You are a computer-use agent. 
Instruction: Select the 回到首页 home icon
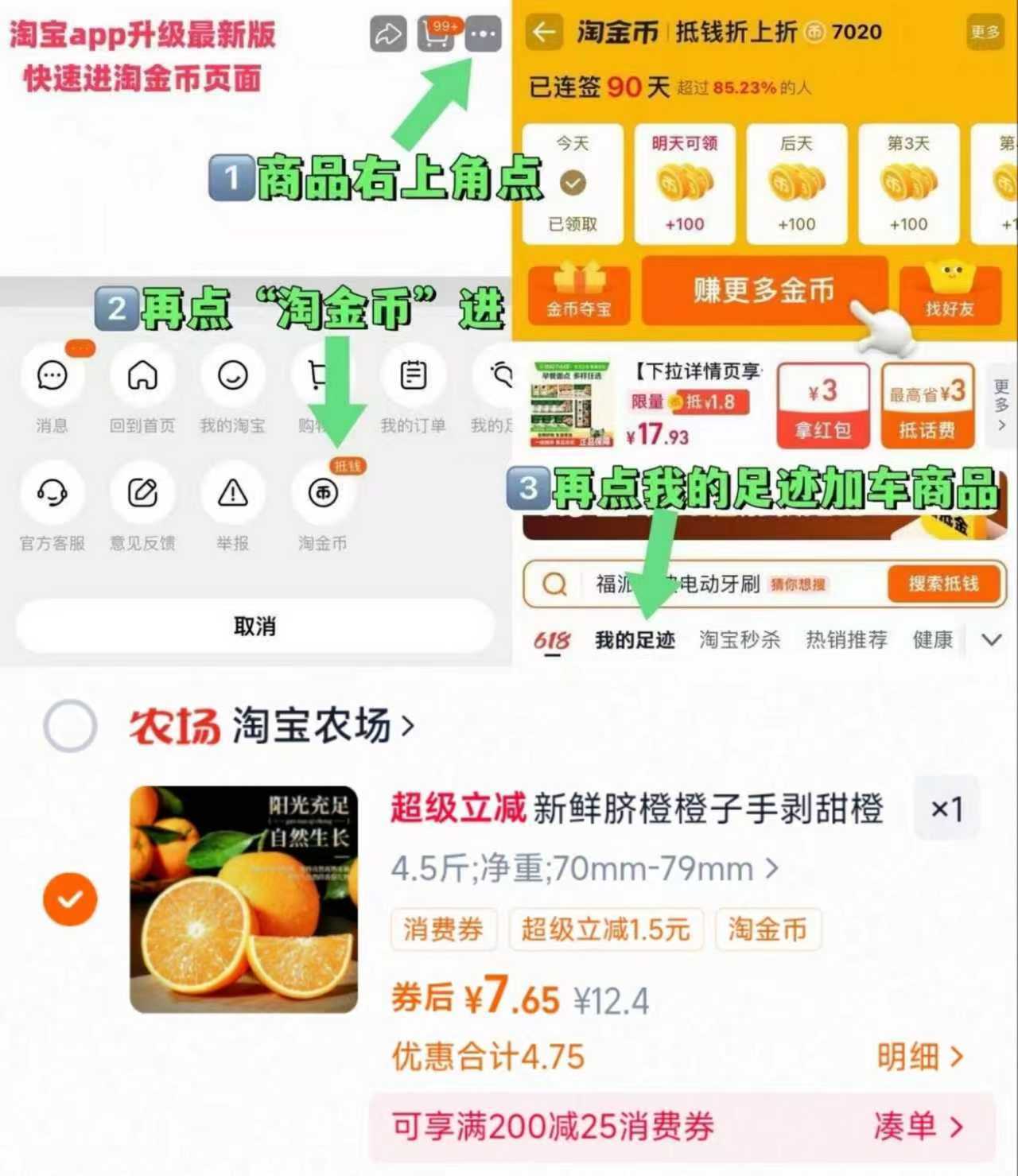pos(142,375)
